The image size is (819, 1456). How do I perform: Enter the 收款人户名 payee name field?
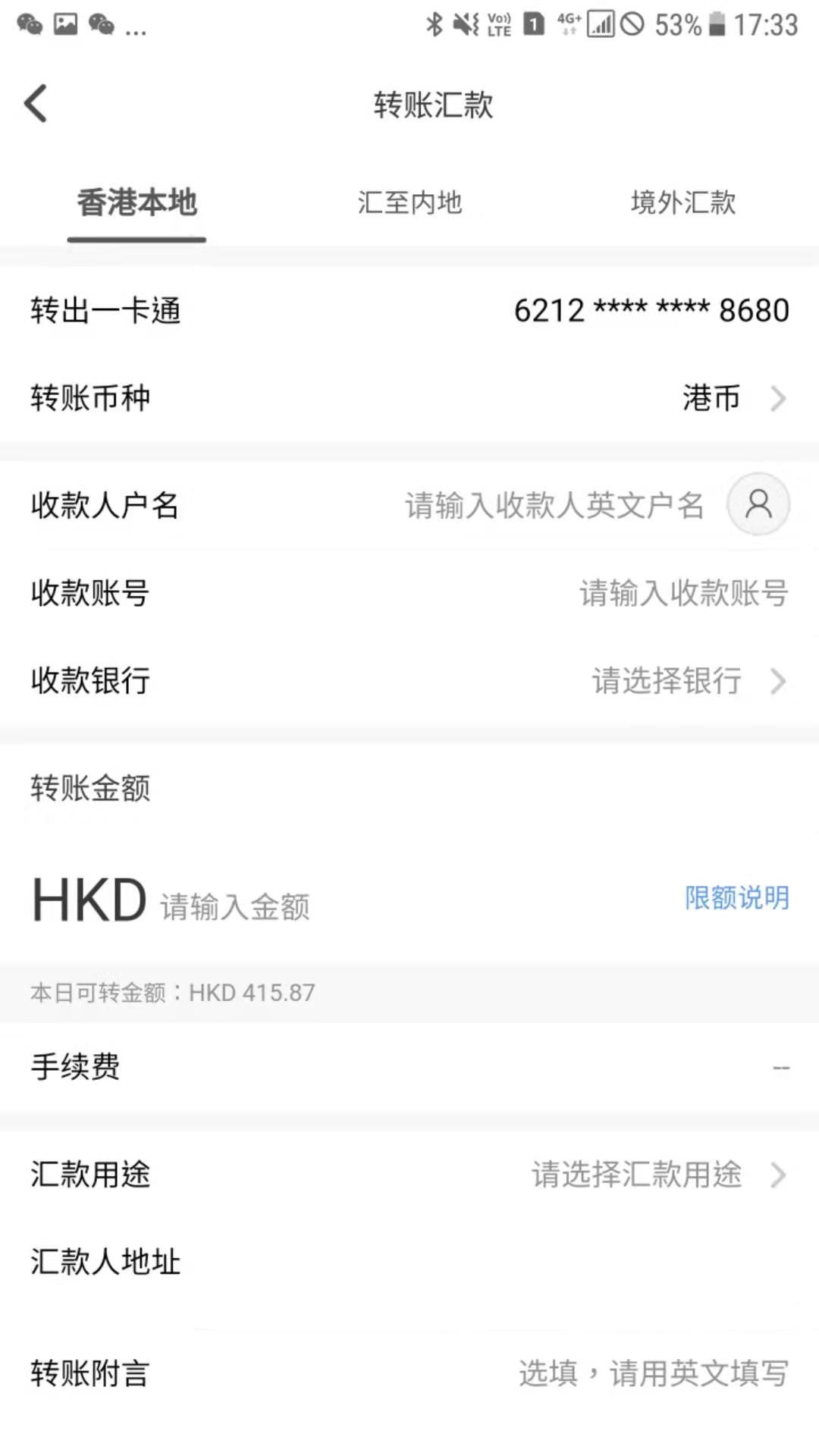pyautogui.click(x=554, y=506)
